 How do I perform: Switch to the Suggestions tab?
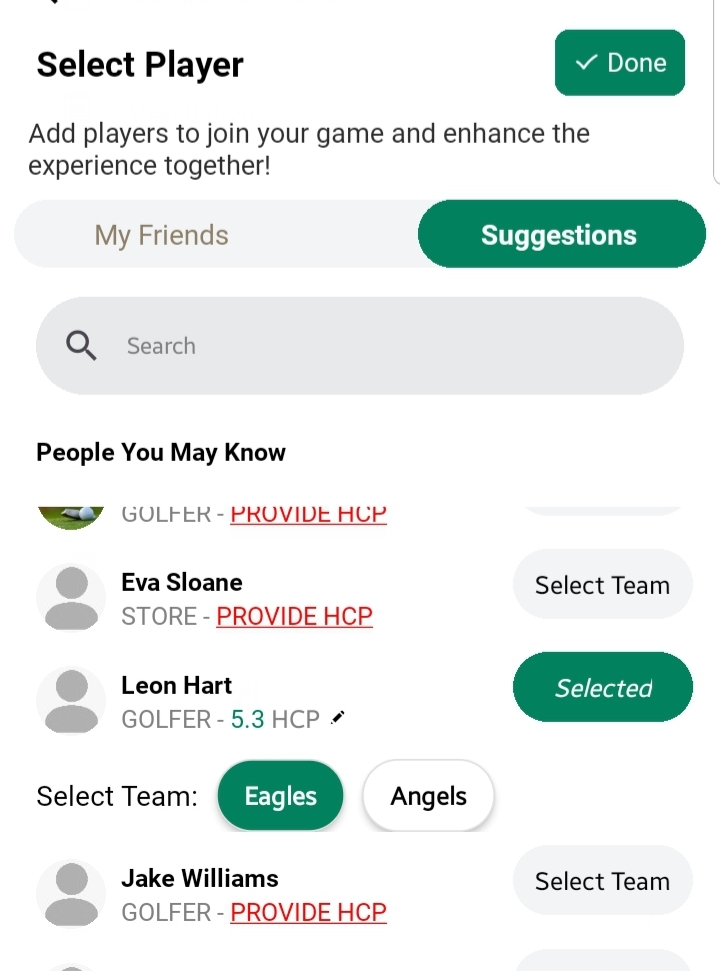(x=560, y=235)
